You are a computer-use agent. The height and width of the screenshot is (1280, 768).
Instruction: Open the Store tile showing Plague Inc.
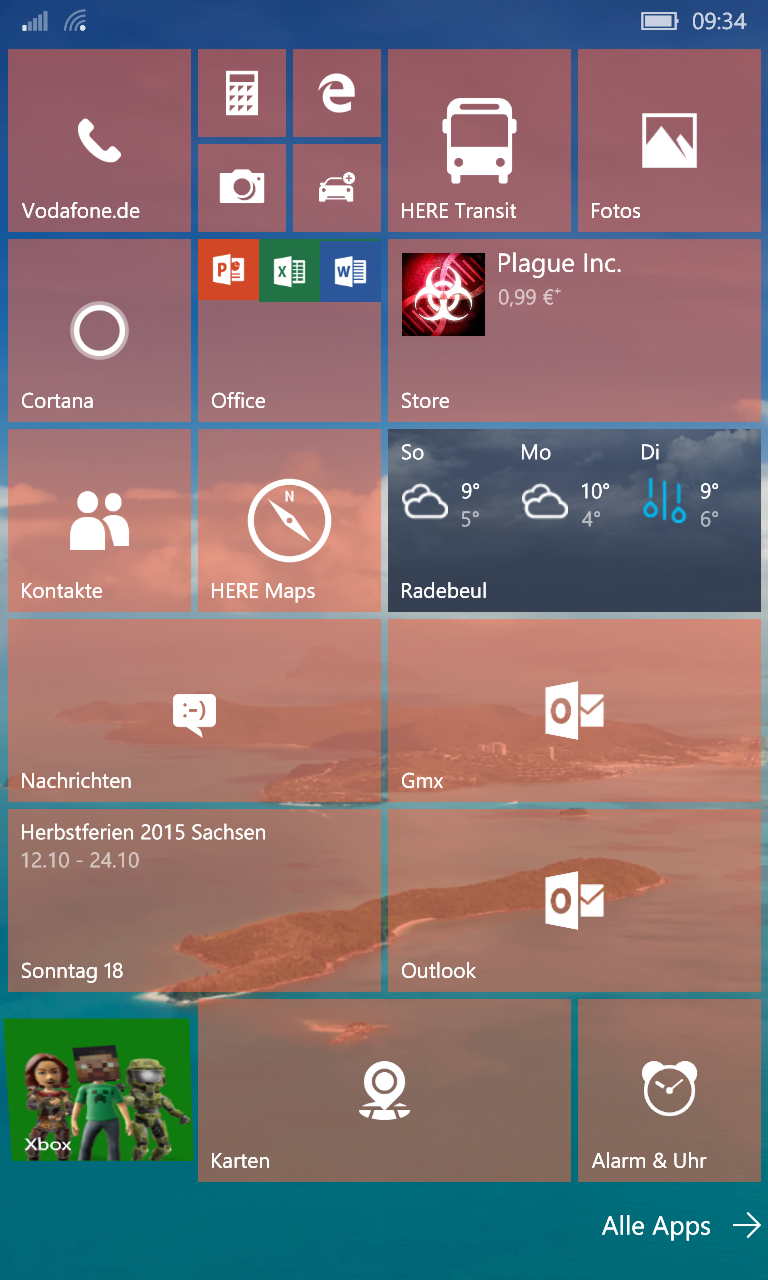[574, 330]
